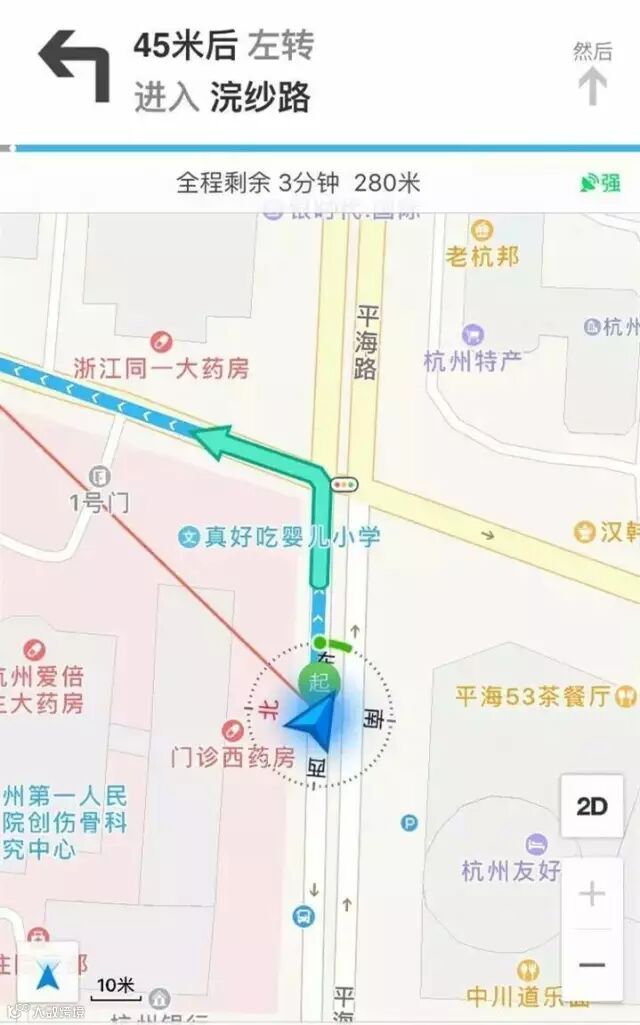640x1025 pixels.
Task: Zoom in the map with plus
Action: (x=592, y=893)
